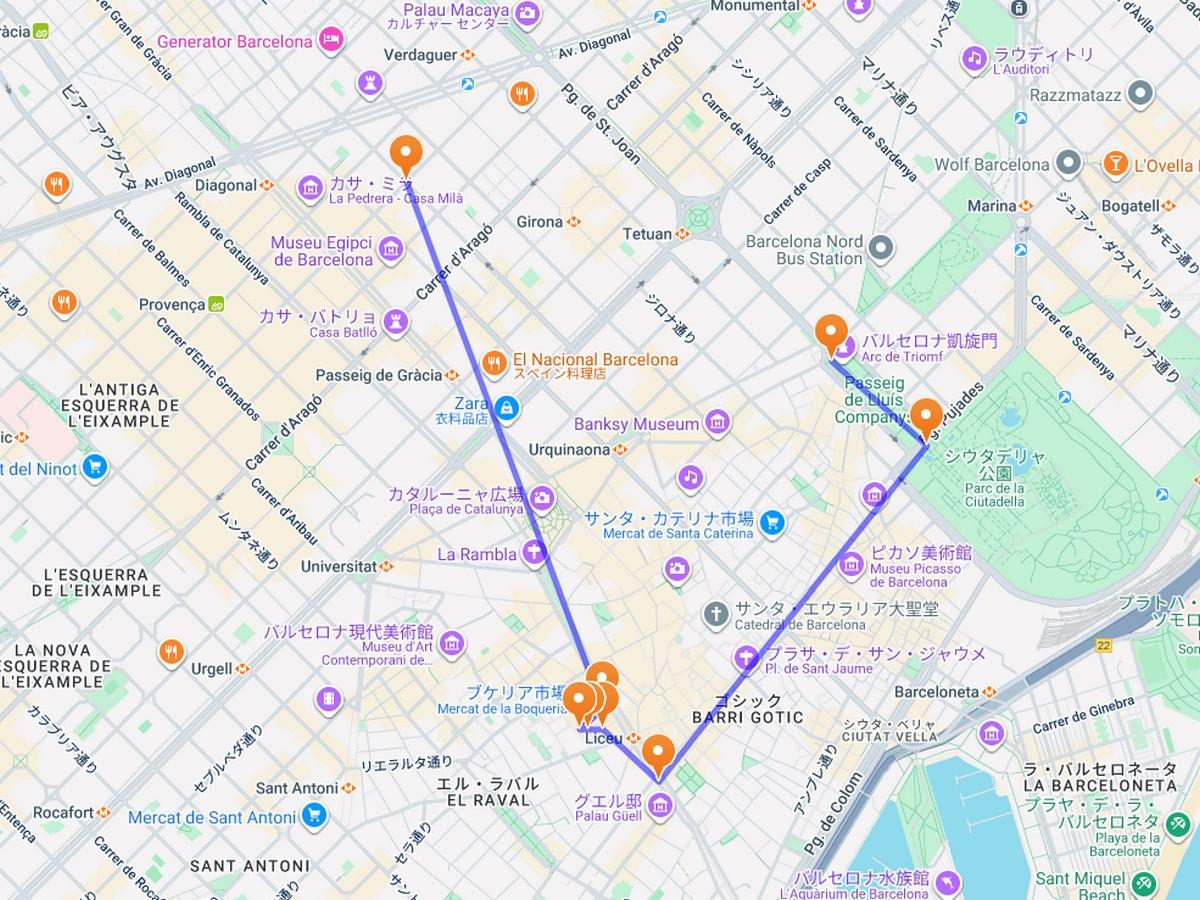The height and width of the screenshot is (900, 1200).
Task: Select the Mercat de Santa Caterina marker
Action: [x=771, y=522]
